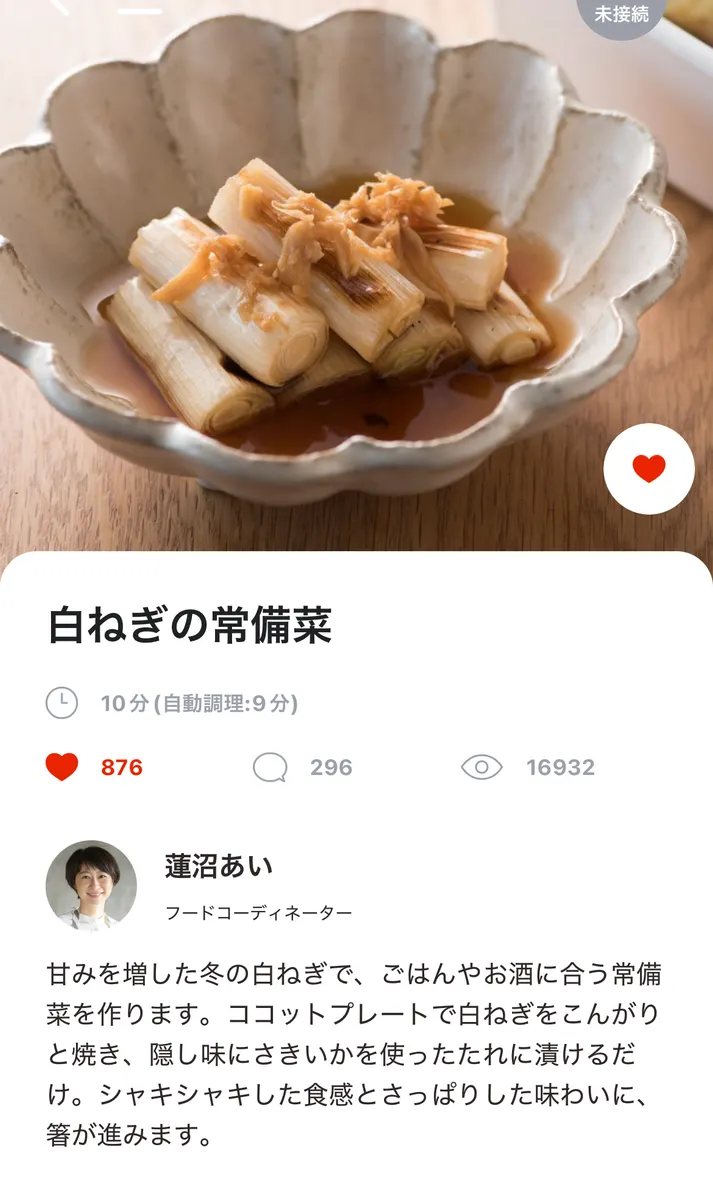Tap the round heart favorite button
Image resolution: width=713 pixels, height=1200 pixels.
pos(649,469)
